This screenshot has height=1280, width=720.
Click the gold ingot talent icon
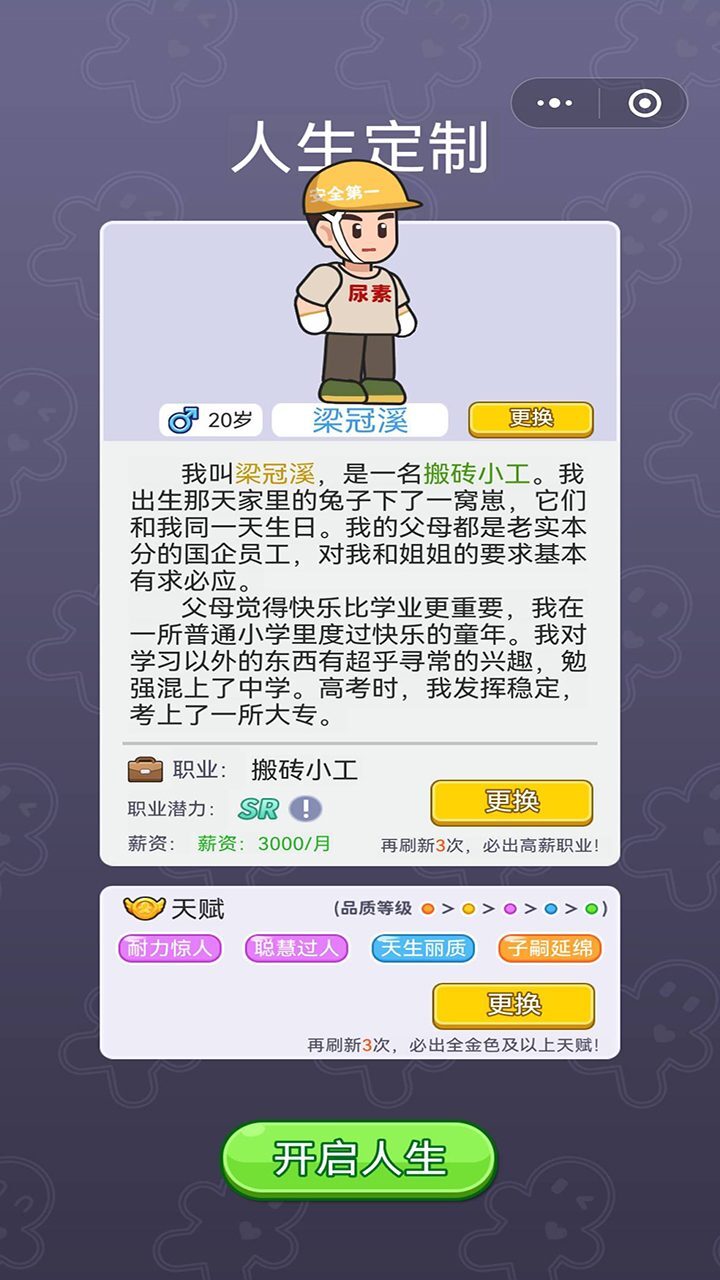pos(143,908)
